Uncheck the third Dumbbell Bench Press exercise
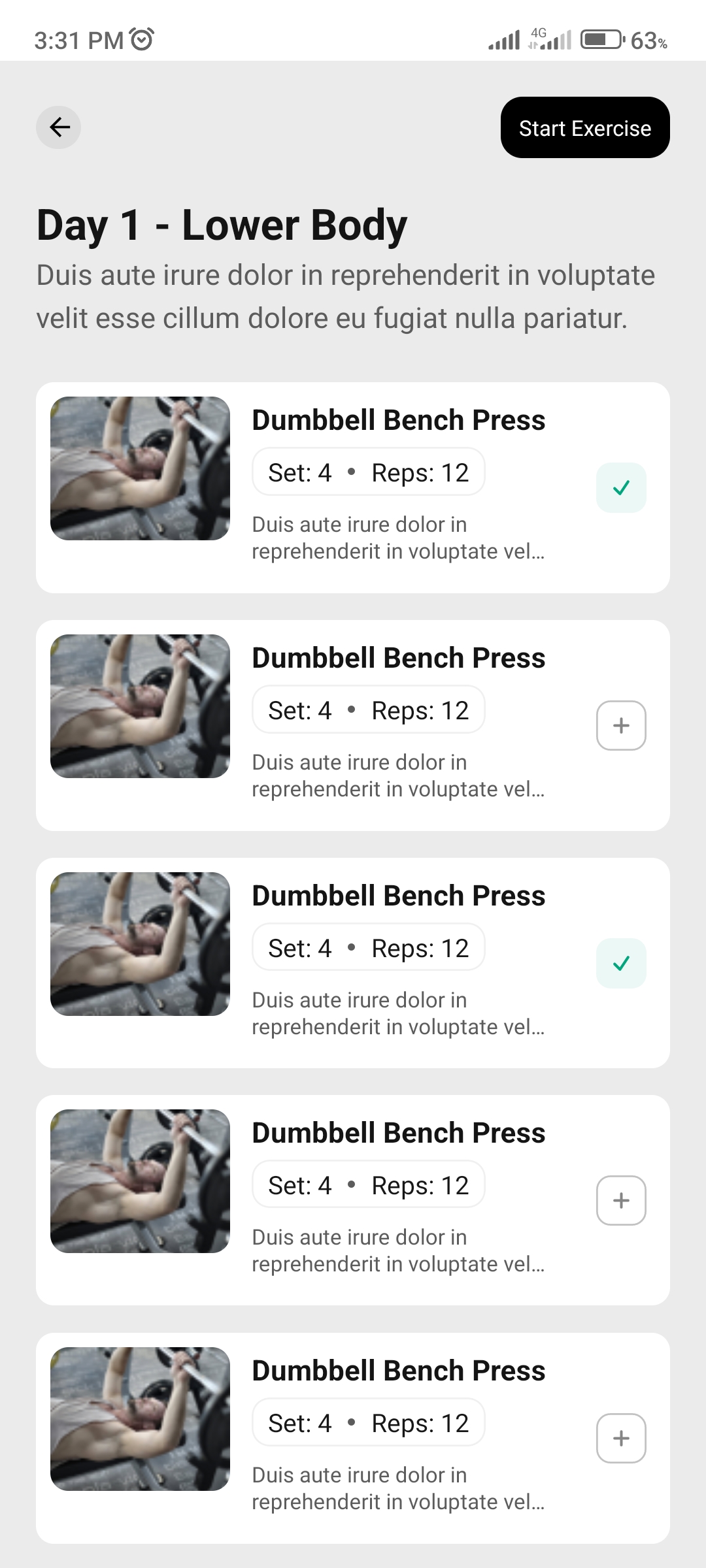Viewport: 706px width, 1568px height. 621,963
